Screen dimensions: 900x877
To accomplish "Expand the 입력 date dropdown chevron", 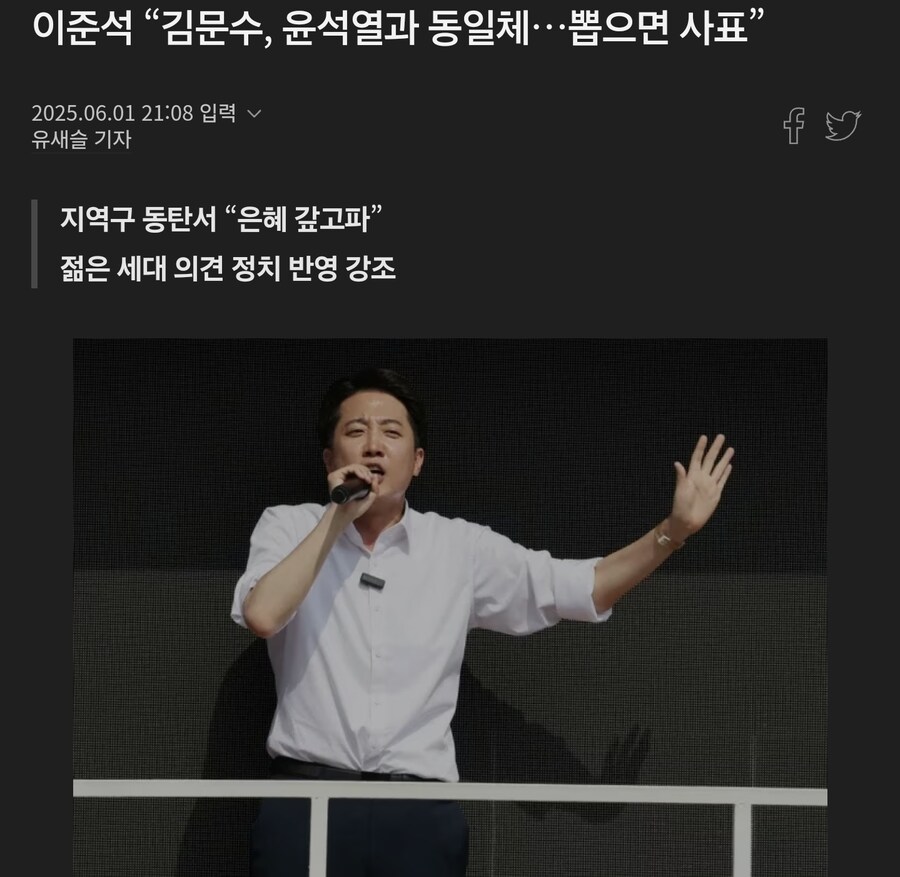I will [254, 113].
